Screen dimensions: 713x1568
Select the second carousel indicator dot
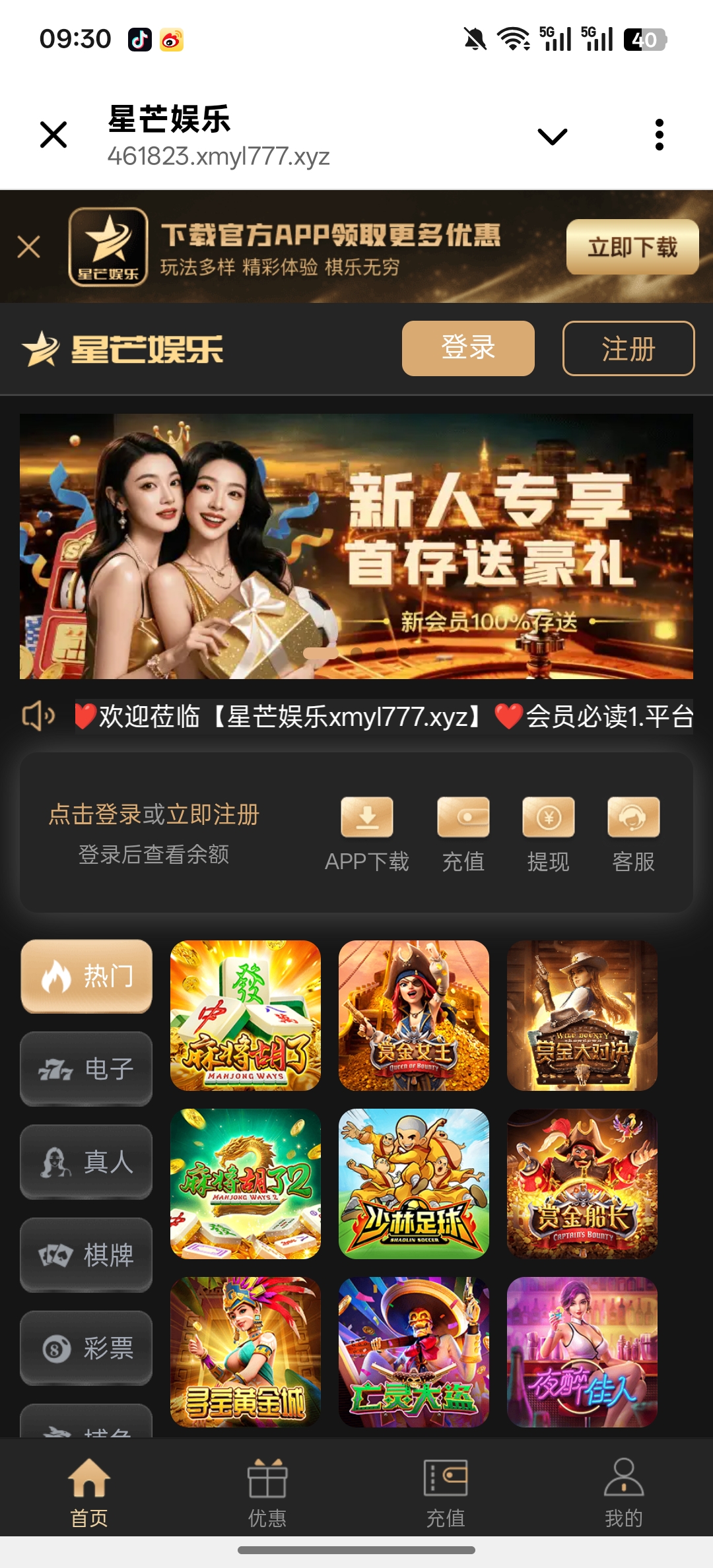[x=356, y=652]
